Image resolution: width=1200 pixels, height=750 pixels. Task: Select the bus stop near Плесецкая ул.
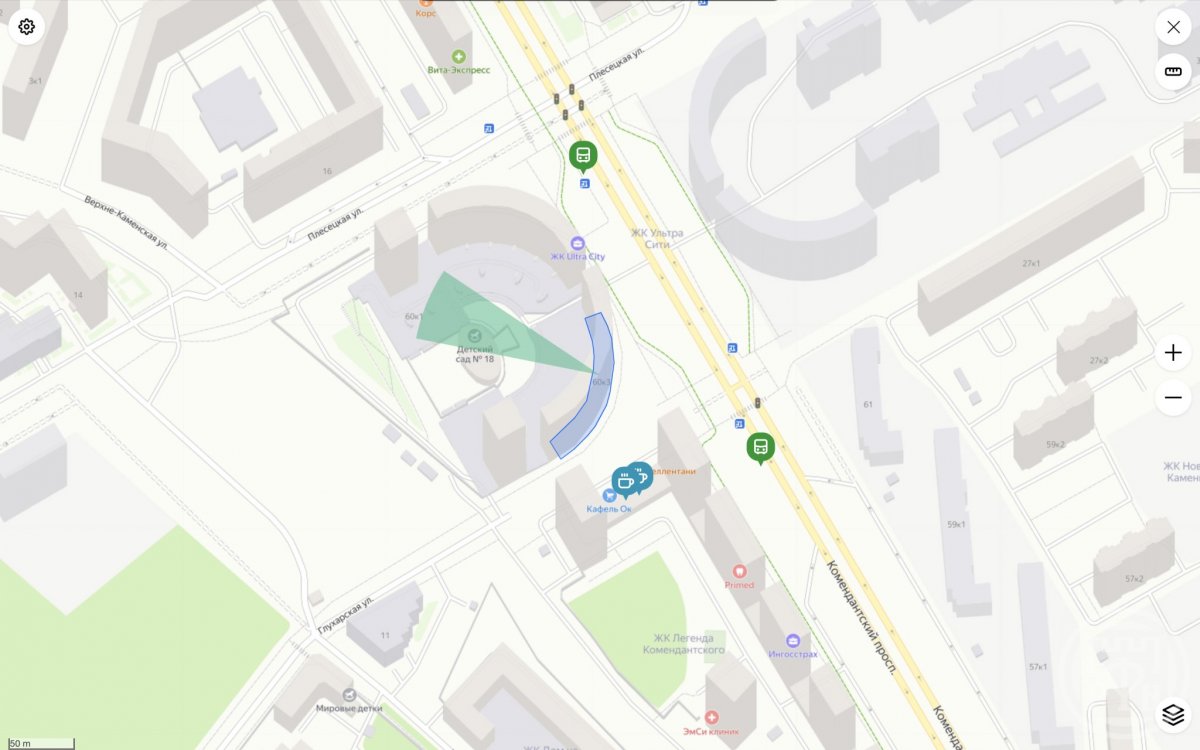point(583,155)
